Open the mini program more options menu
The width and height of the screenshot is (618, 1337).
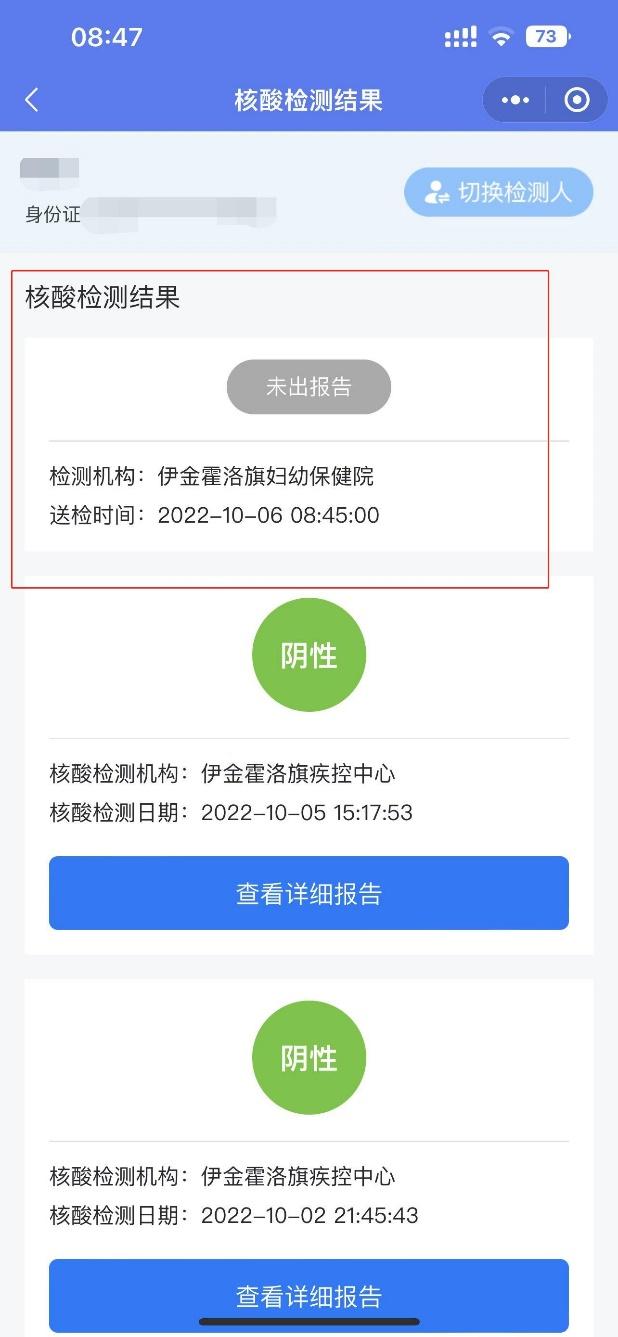coord(515,100)
